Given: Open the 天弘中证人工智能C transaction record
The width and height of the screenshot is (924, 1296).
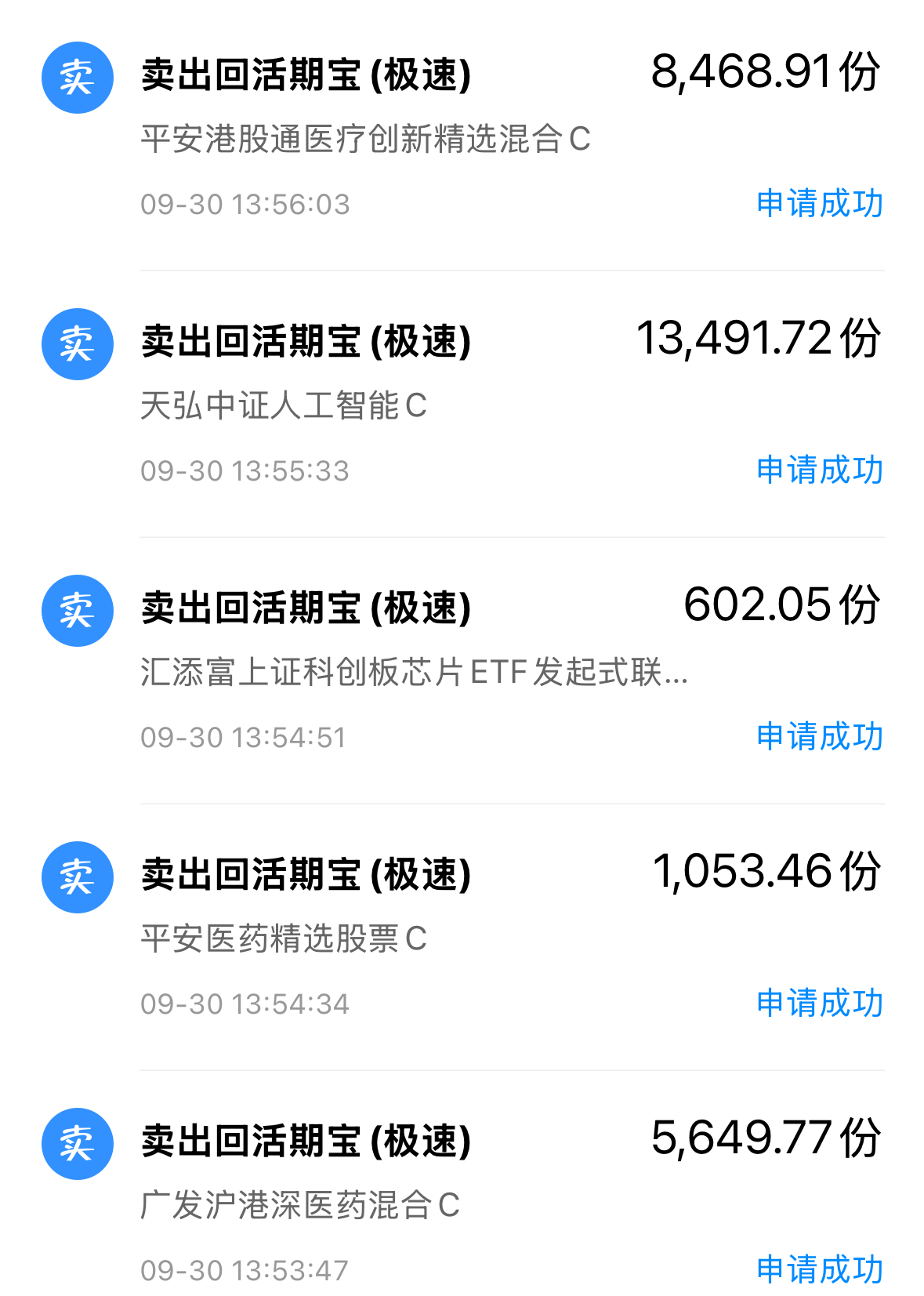Looking at the screenshot, I should (x=462, y=404).
